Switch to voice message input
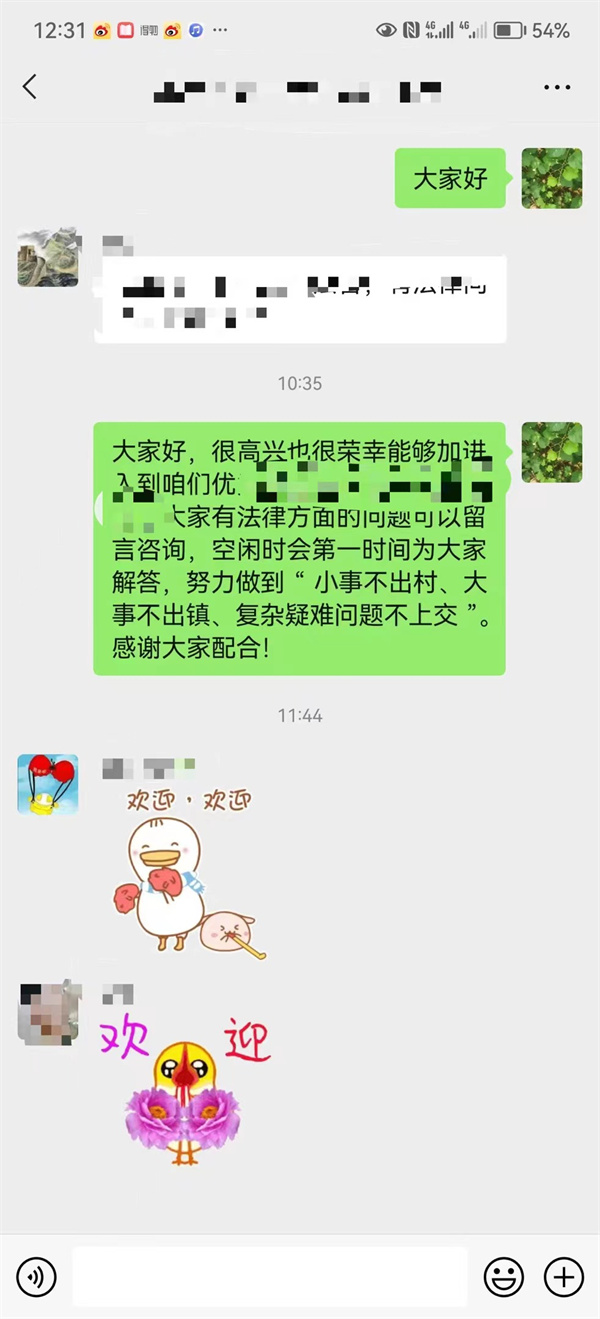This screenshot has height=1319, width=600. (37, 1276)
